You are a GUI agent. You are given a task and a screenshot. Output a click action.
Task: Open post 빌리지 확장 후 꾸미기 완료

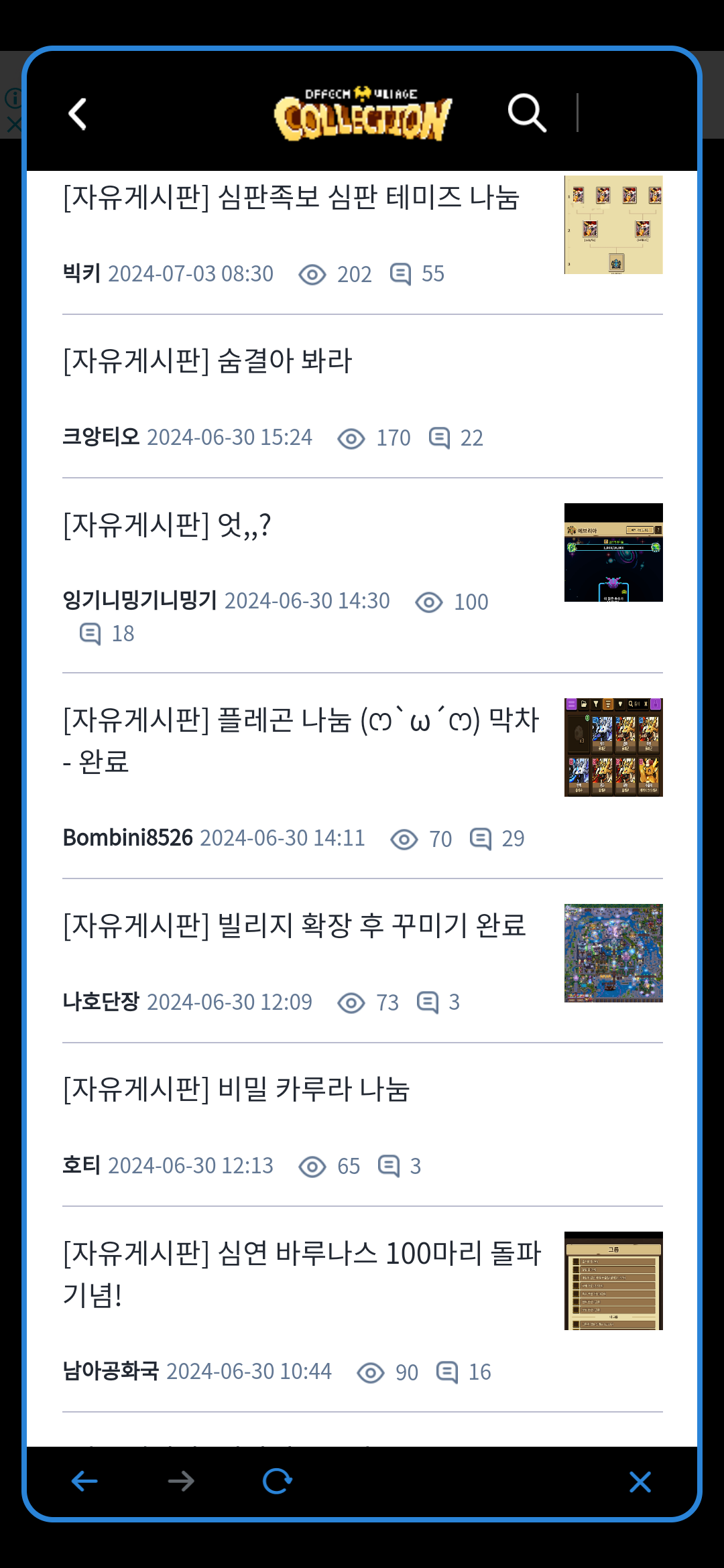click(x=294, y=926)
